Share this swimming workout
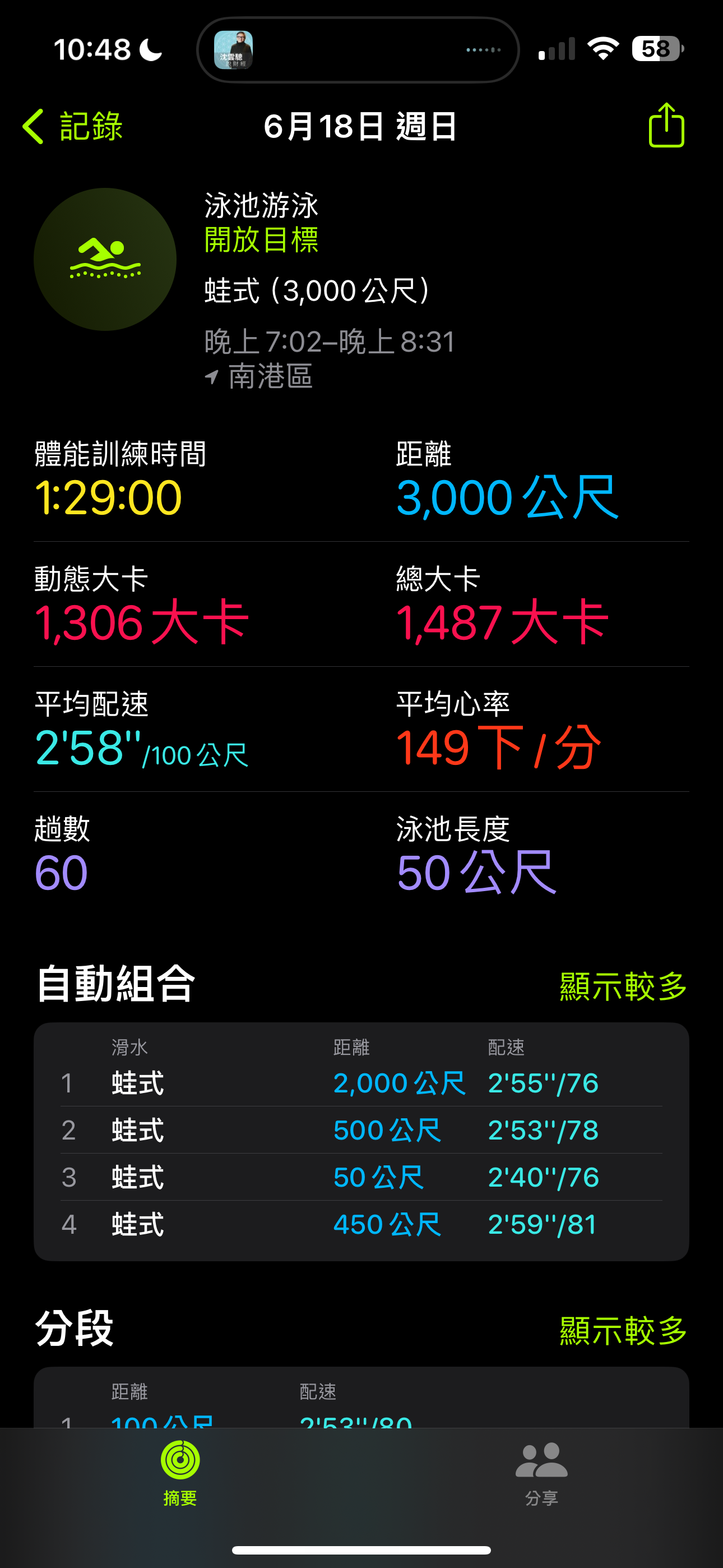This screenshot has width=723, height=1568. [666, 126]
